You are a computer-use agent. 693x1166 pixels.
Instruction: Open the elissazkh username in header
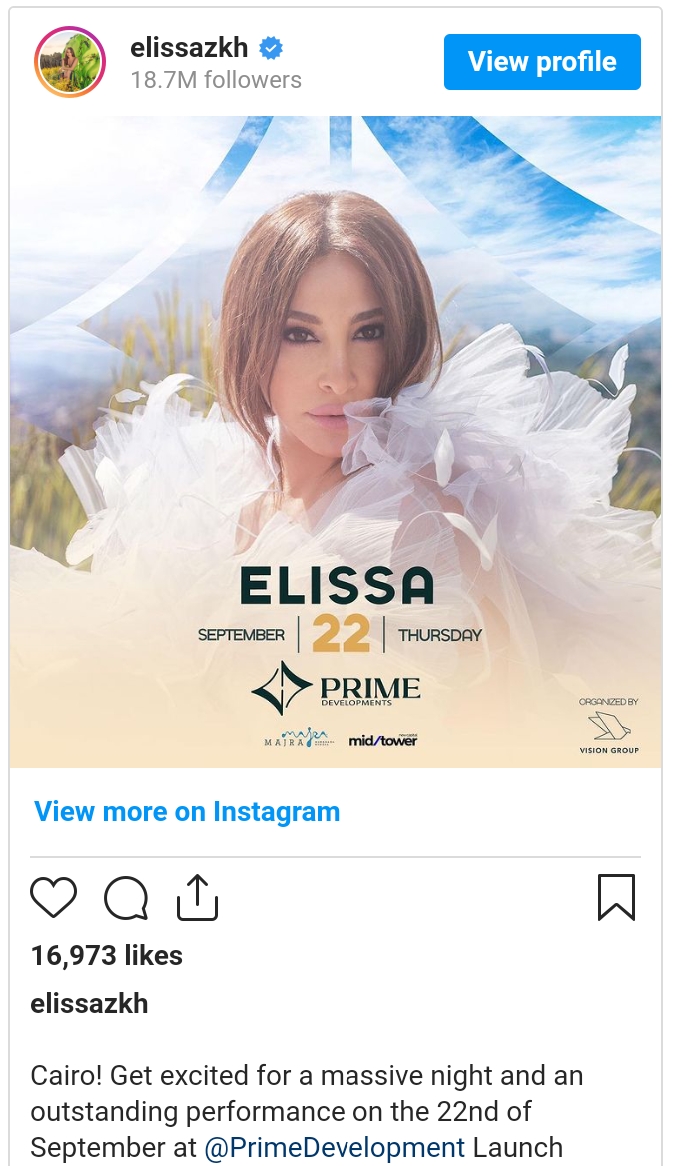coord(189,47)
